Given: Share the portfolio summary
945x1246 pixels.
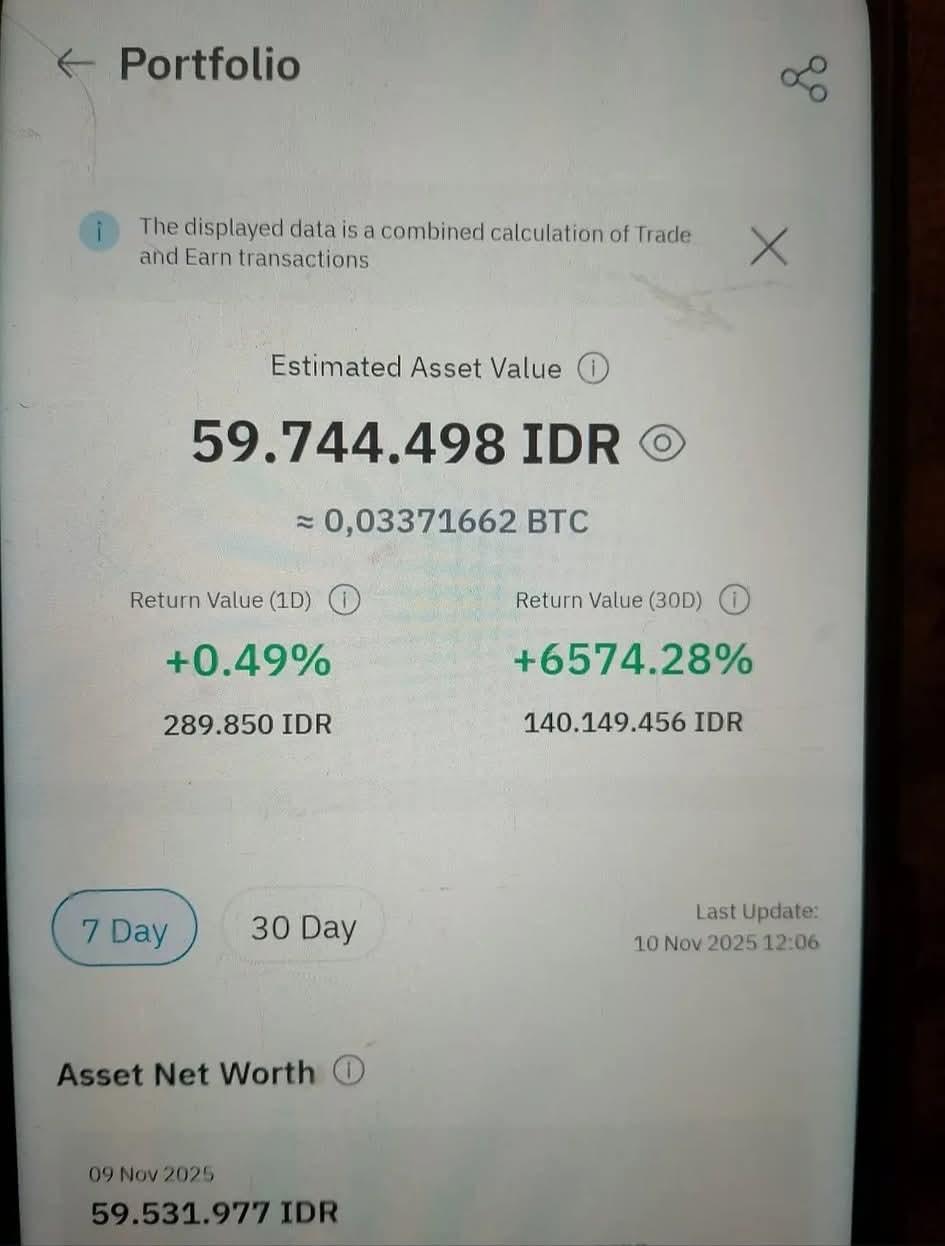Looking at the screenshot, I should coord(804,78).
